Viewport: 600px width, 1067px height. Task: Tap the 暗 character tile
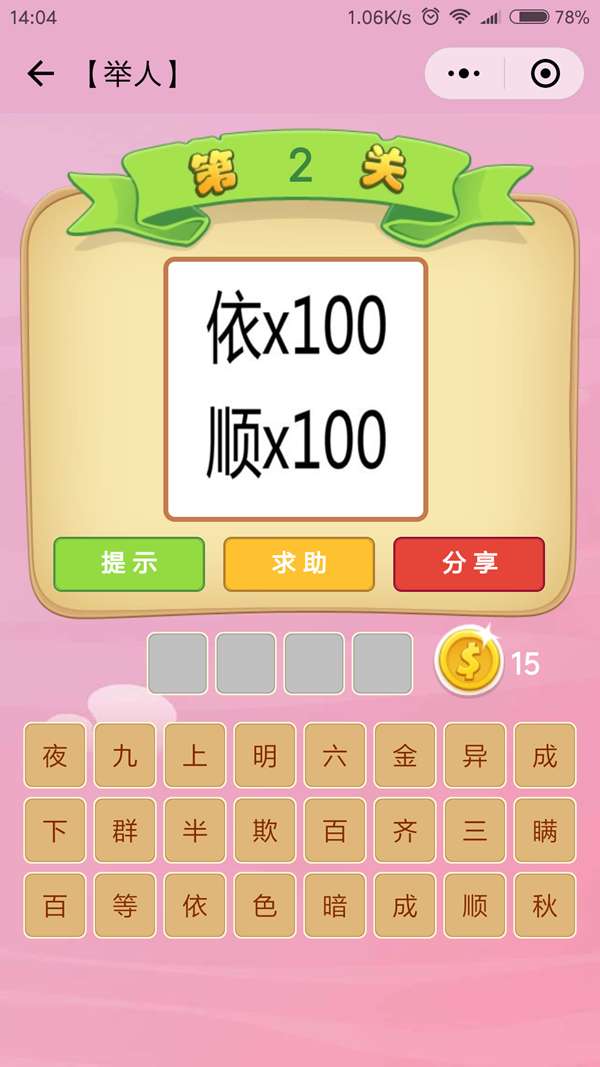(x=335, y=906)
